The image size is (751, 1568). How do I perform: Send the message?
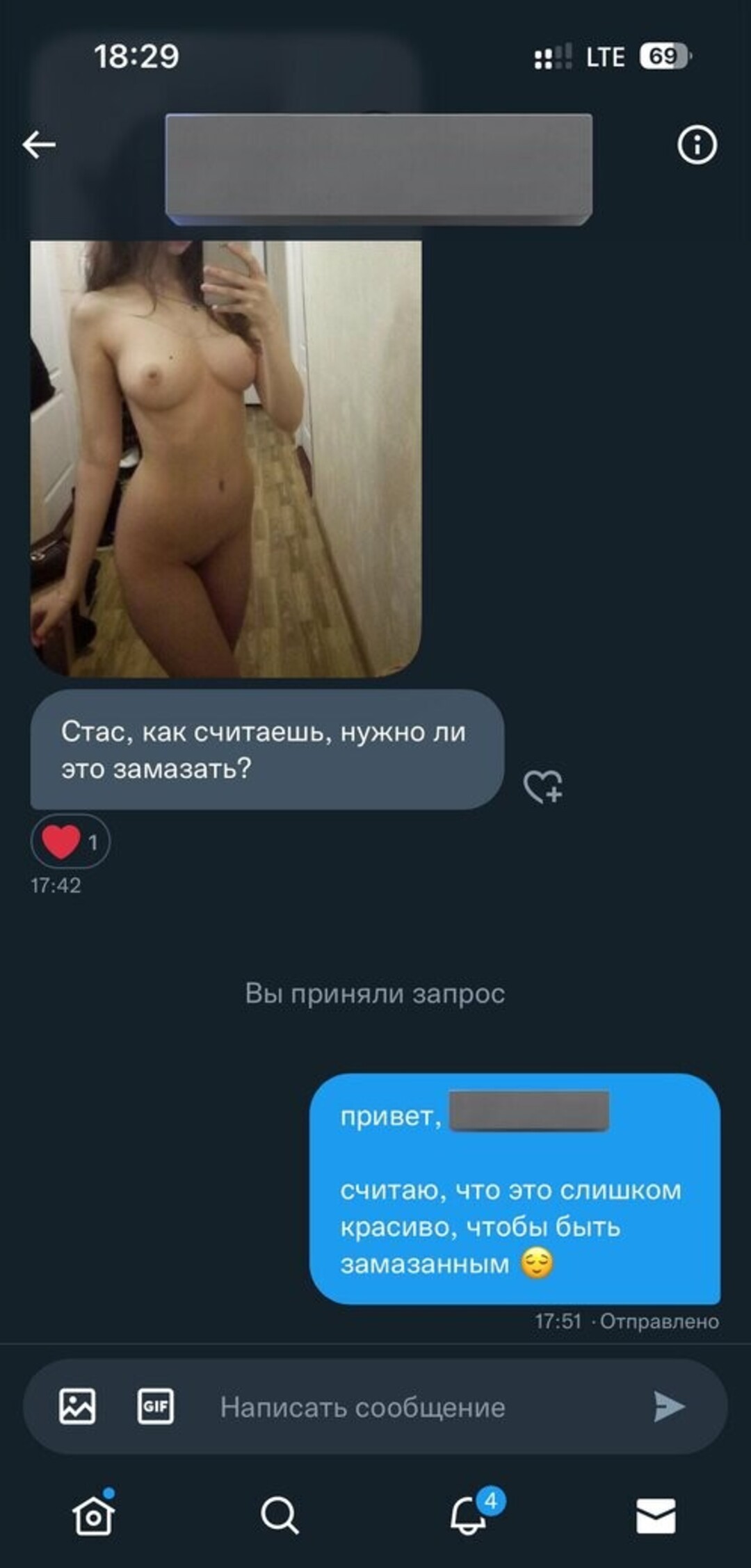pos(669,1406)
